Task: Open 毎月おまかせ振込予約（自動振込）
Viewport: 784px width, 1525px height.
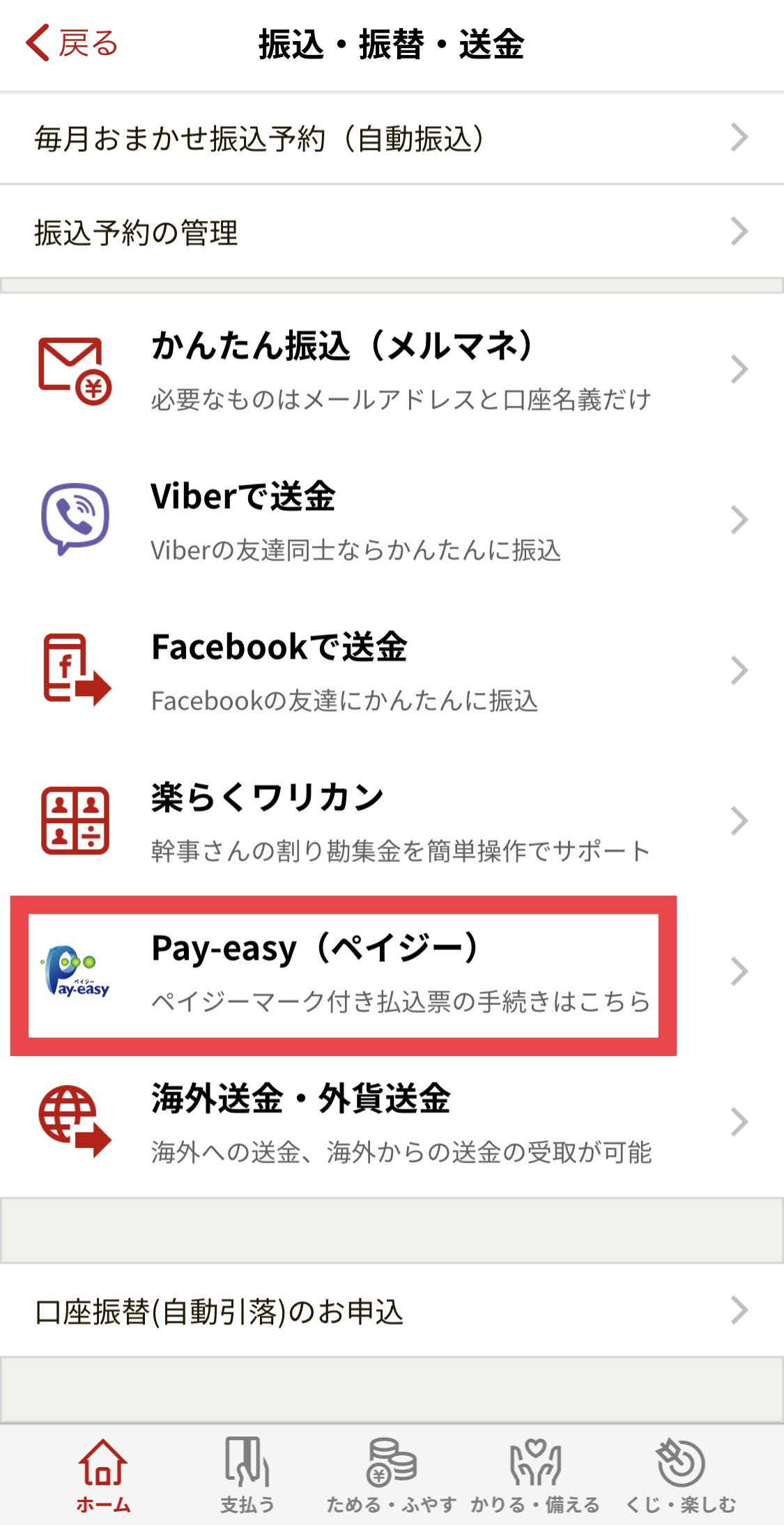Action: [390, 138]
